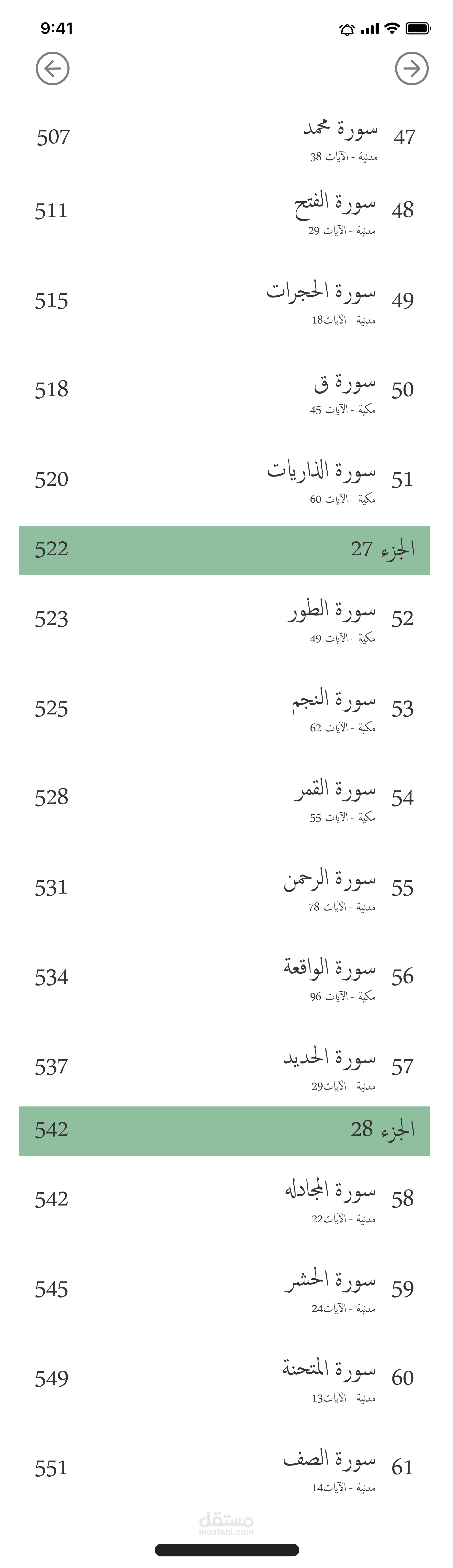This screenshot has width=453, height=1568.
Task: Tap the left arrow icon
Action: click(x=52, y=68)
